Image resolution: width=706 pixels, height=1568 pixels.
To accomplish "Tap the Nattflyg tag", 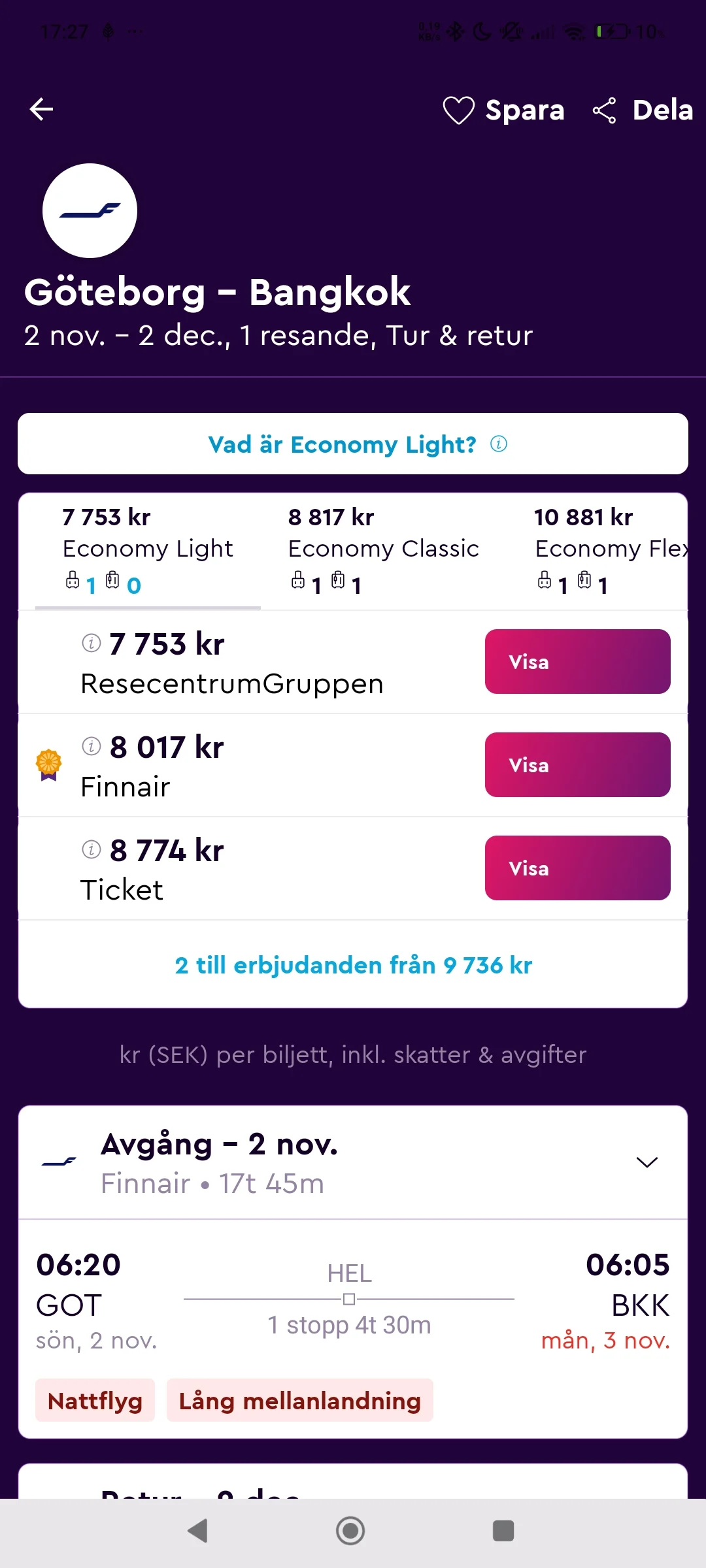I will (x=94, y=1400).
